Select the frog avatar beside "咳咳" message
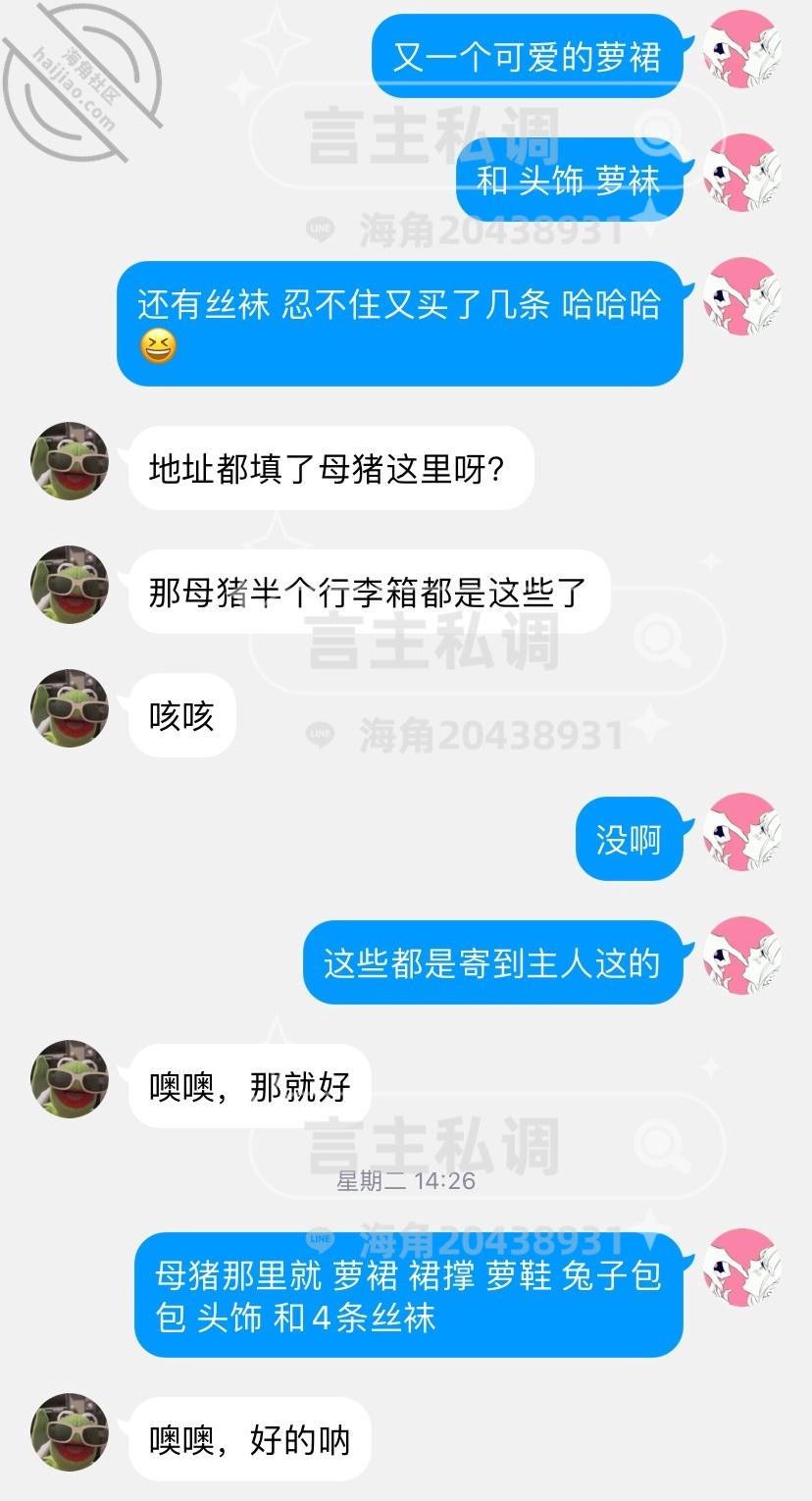Screen dimensions: 812x1501 coord(69,706)
